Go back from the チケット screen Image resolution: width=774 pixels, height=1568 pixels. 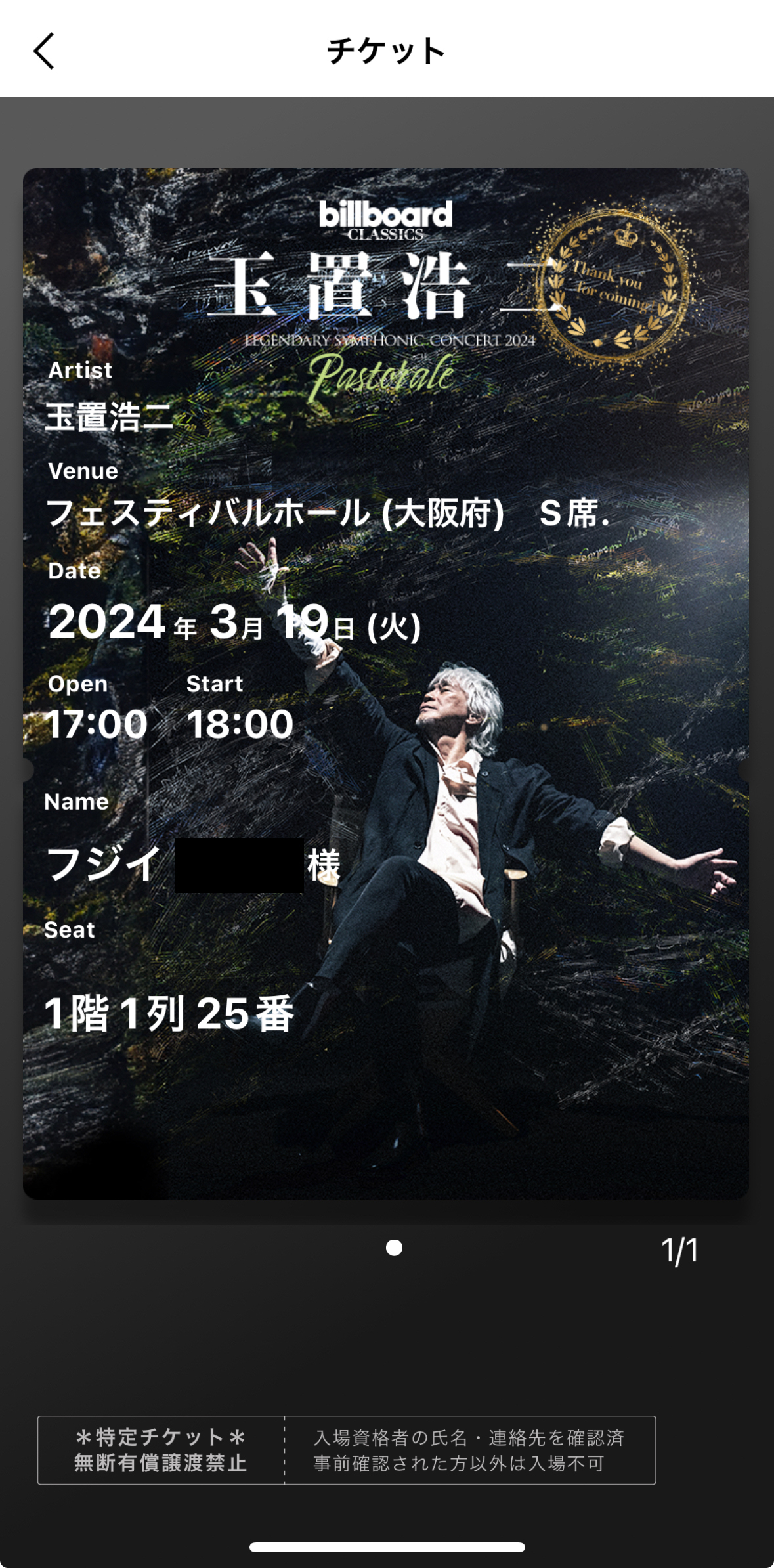coord(44,51)
